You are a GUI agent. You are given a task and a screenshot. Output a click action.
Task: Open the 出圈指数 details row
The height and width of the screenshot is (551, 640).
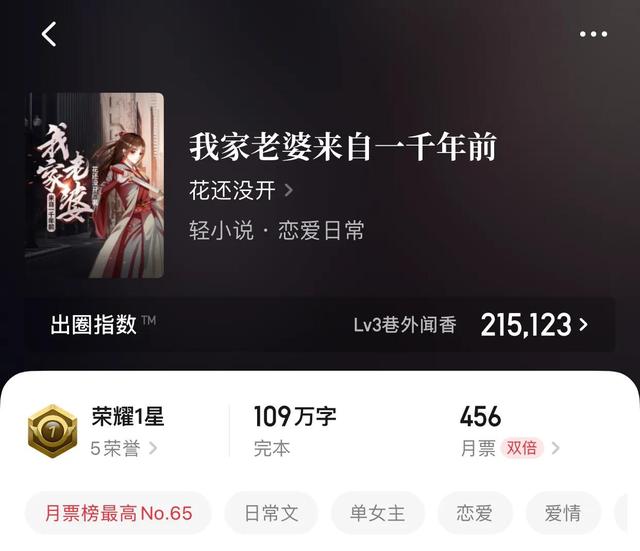(x=320, y=324)
